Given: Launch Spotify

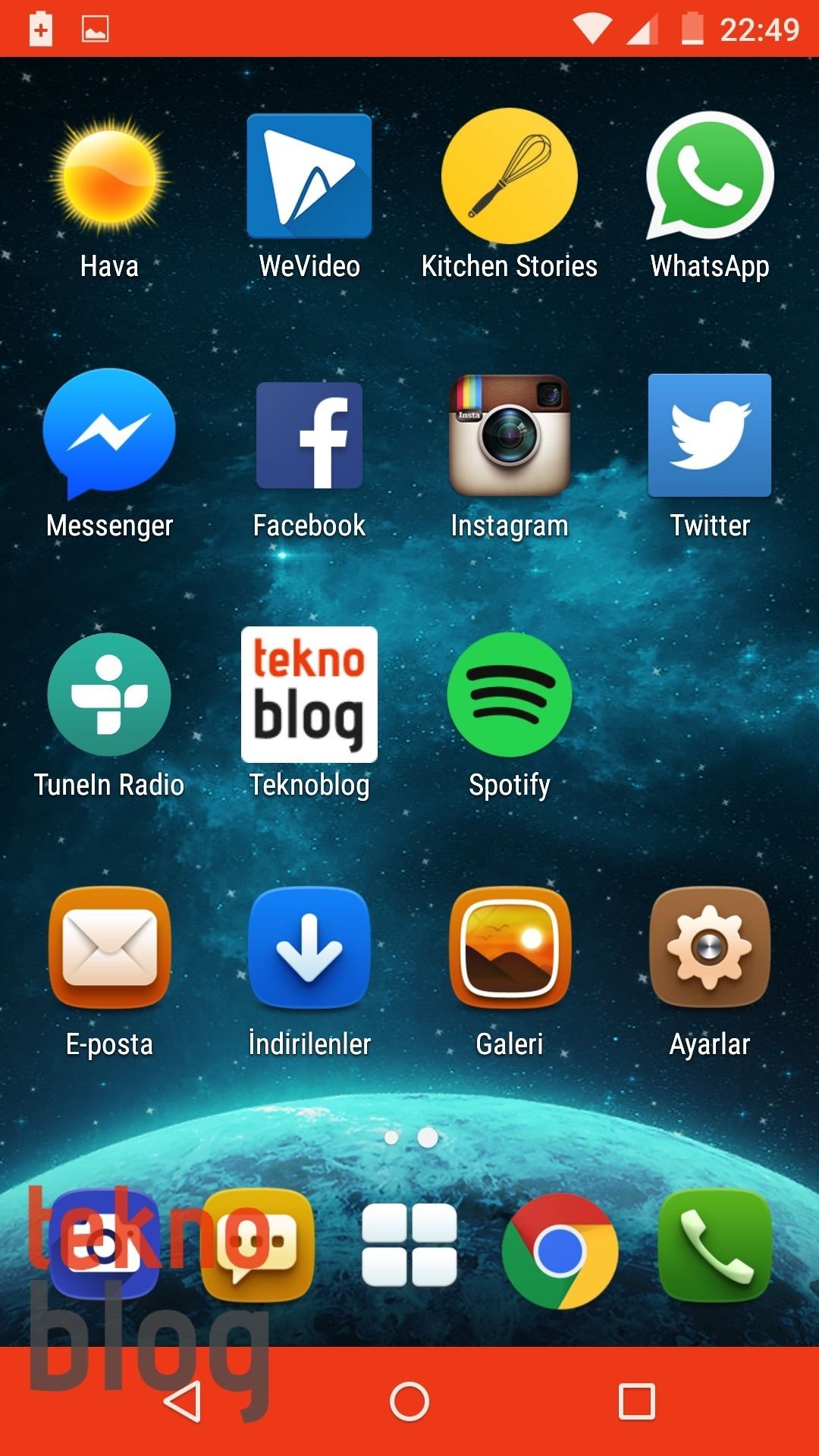Looking at the screenshot, I should [510, 695].
